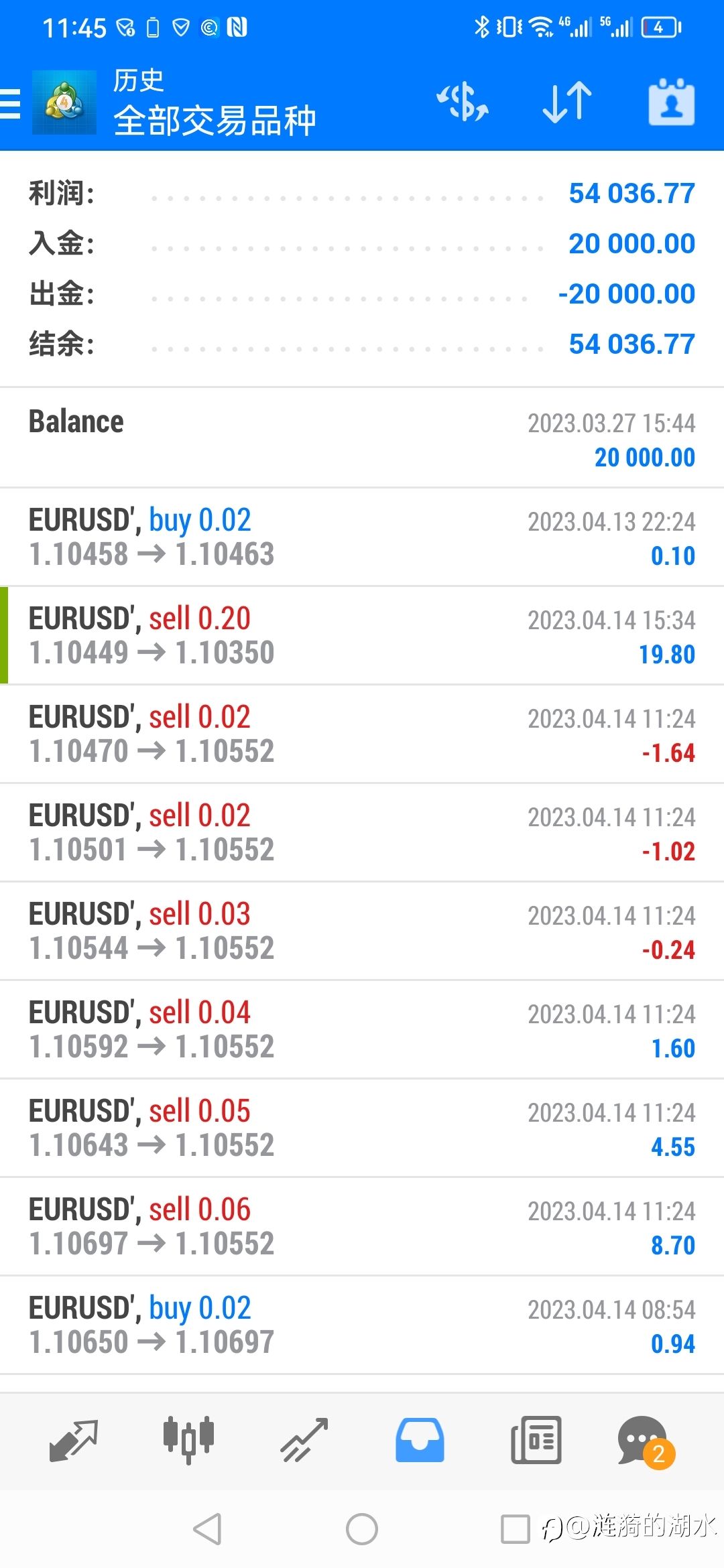This screenshot has width=724, height=1568.
Task: Switch to the Trade tab
Action: 304,1440
